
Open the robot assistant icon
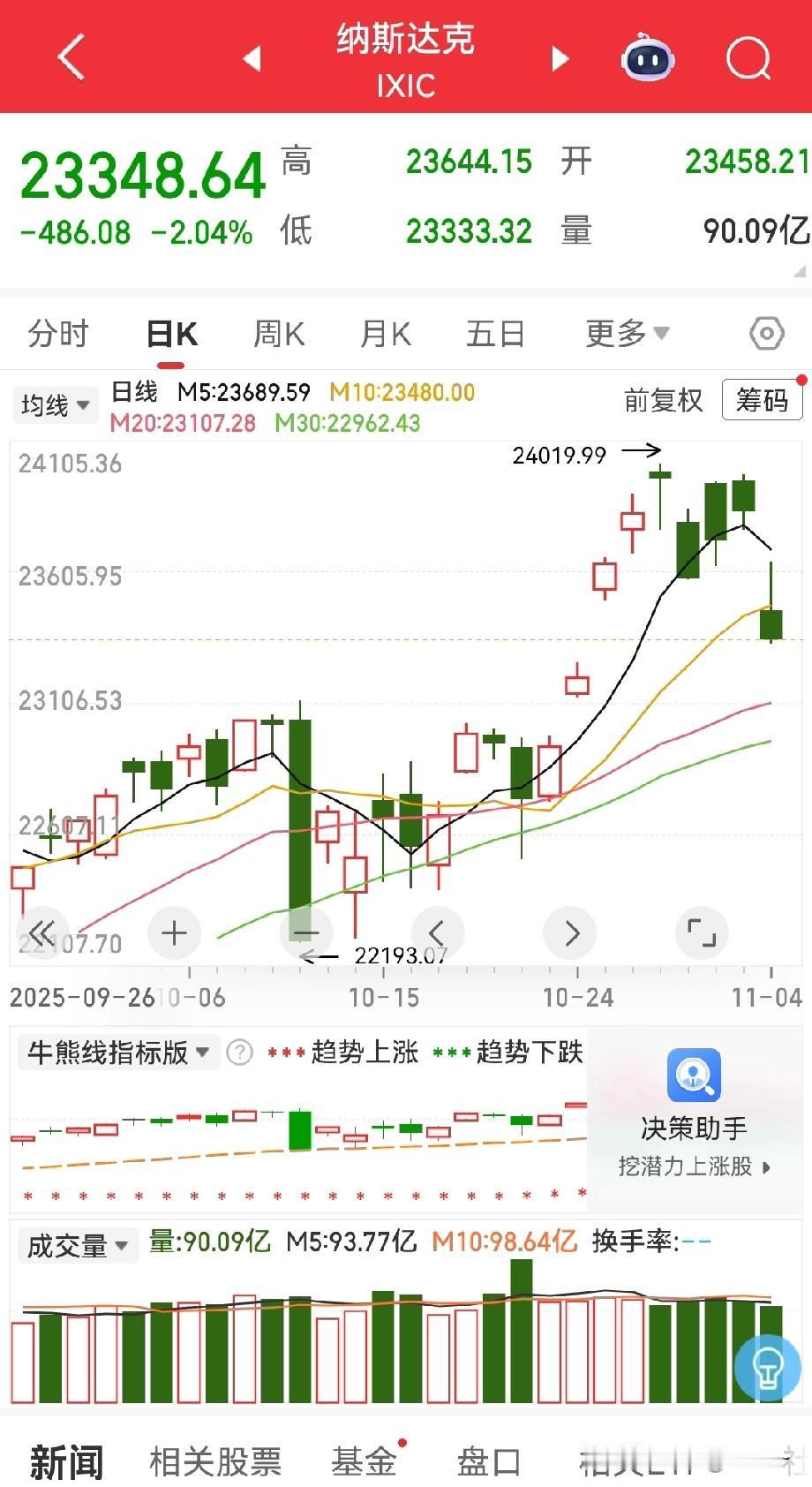pos(649,58)
